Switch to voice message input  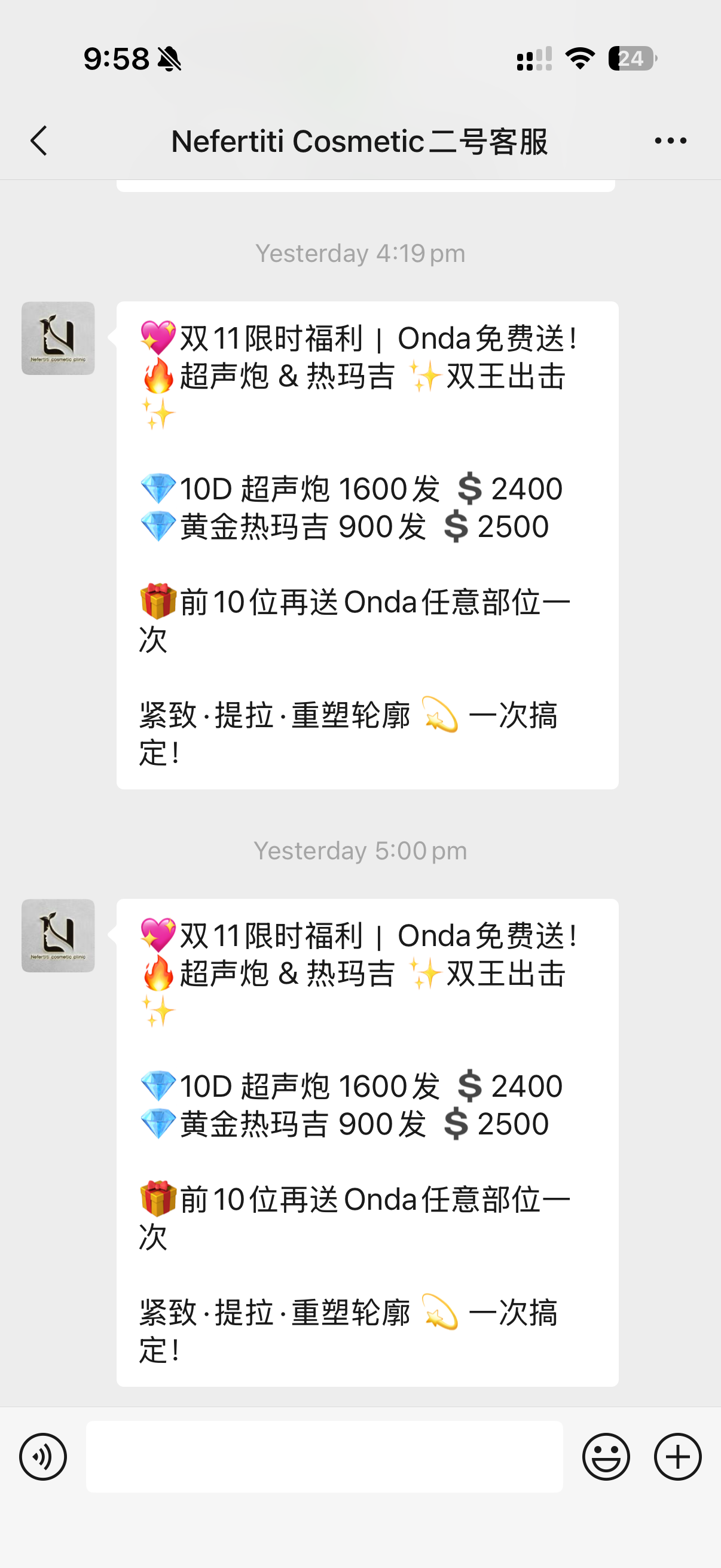tap(43, 1457)
